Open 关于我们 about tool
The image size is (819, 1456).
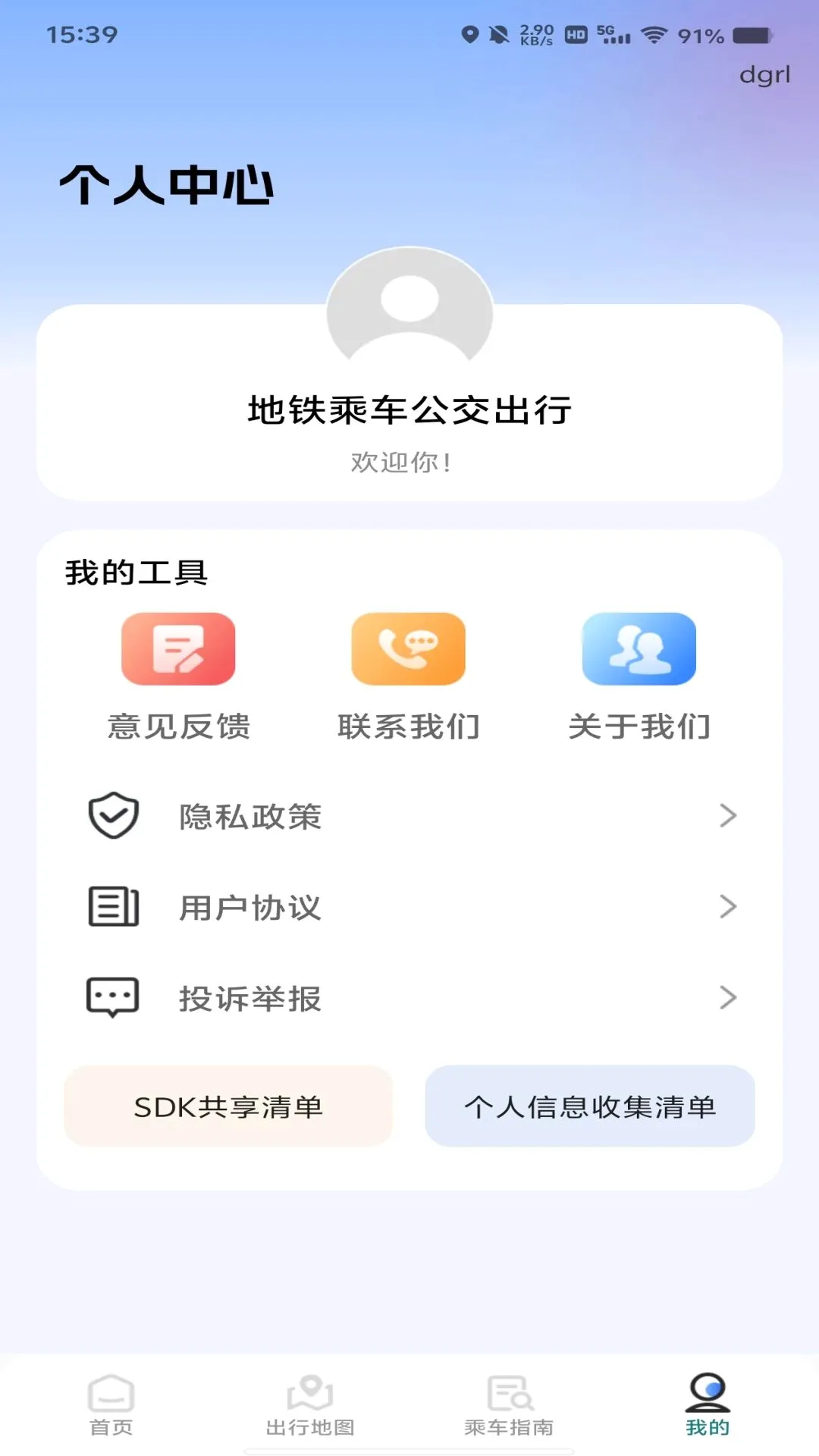point(639,676)
